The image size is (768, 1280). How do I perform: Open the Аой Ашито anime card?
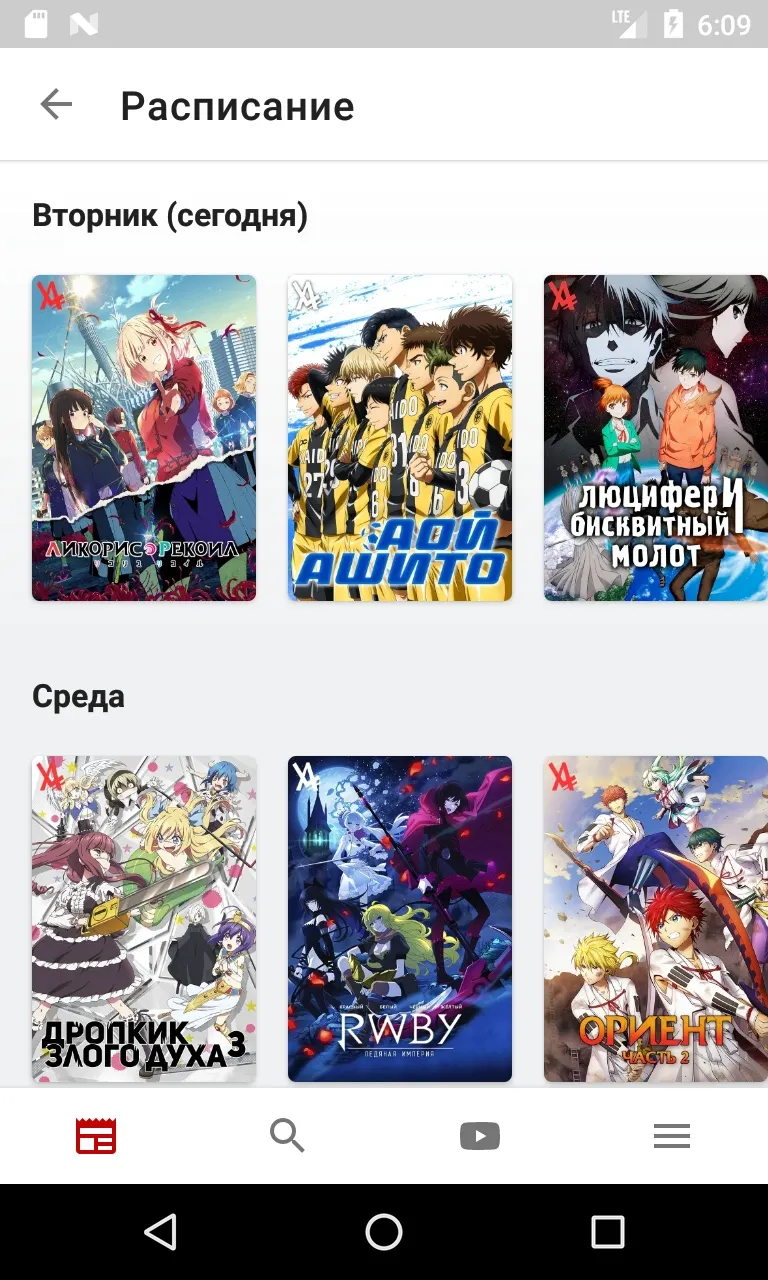coord(400,438)
